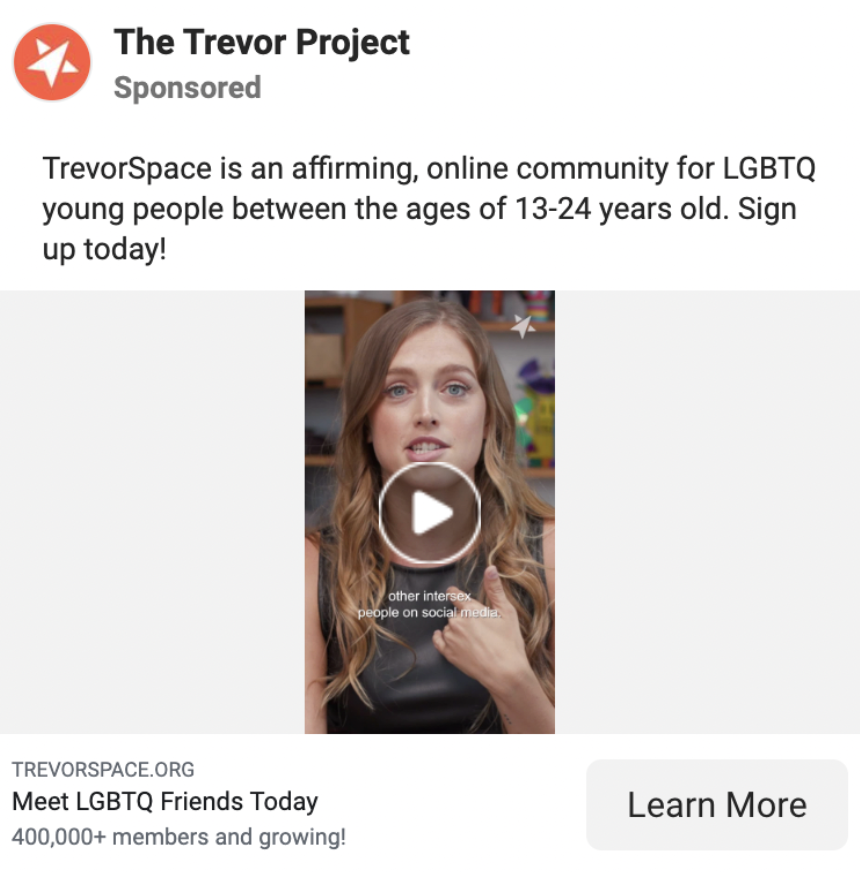The image size is (860, 874).
Task: Open The Trevor Project profile picture
Action: click(52, 62)
